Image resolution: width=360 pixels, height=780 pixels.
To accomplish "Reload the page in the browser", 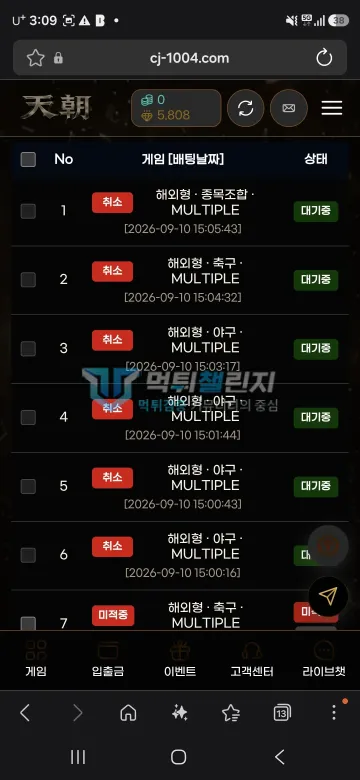I will (x=324, y=58).
